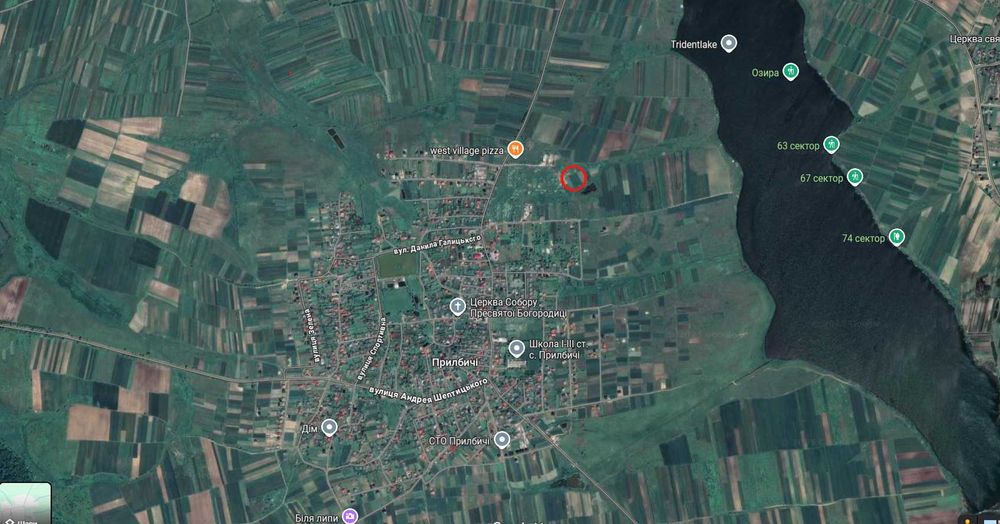
Task: Open the map layers switcher thumbnail
Action: coord(25,504)
